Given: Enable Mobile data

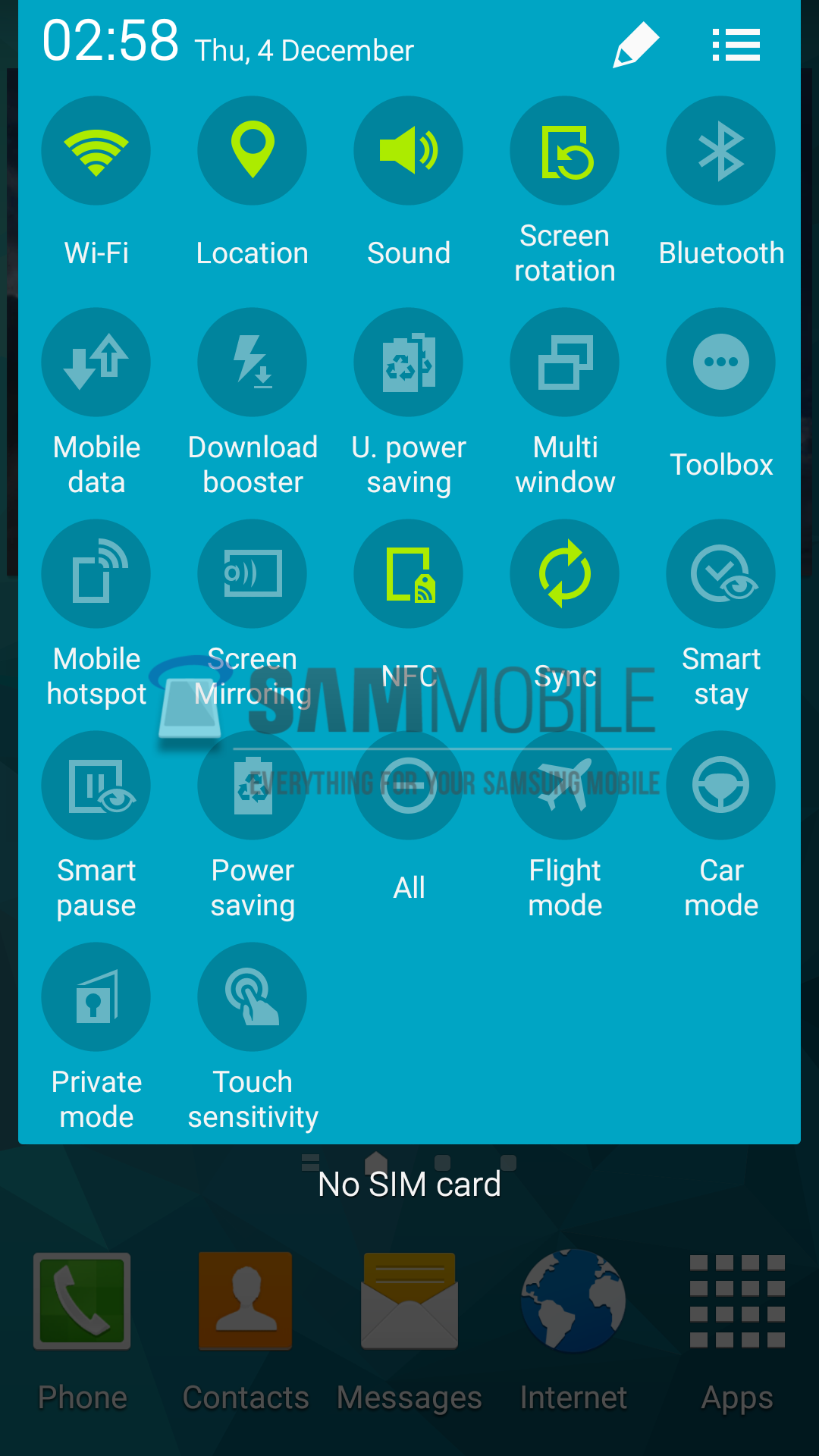Looking at the screenshot, I should (96, 362).
